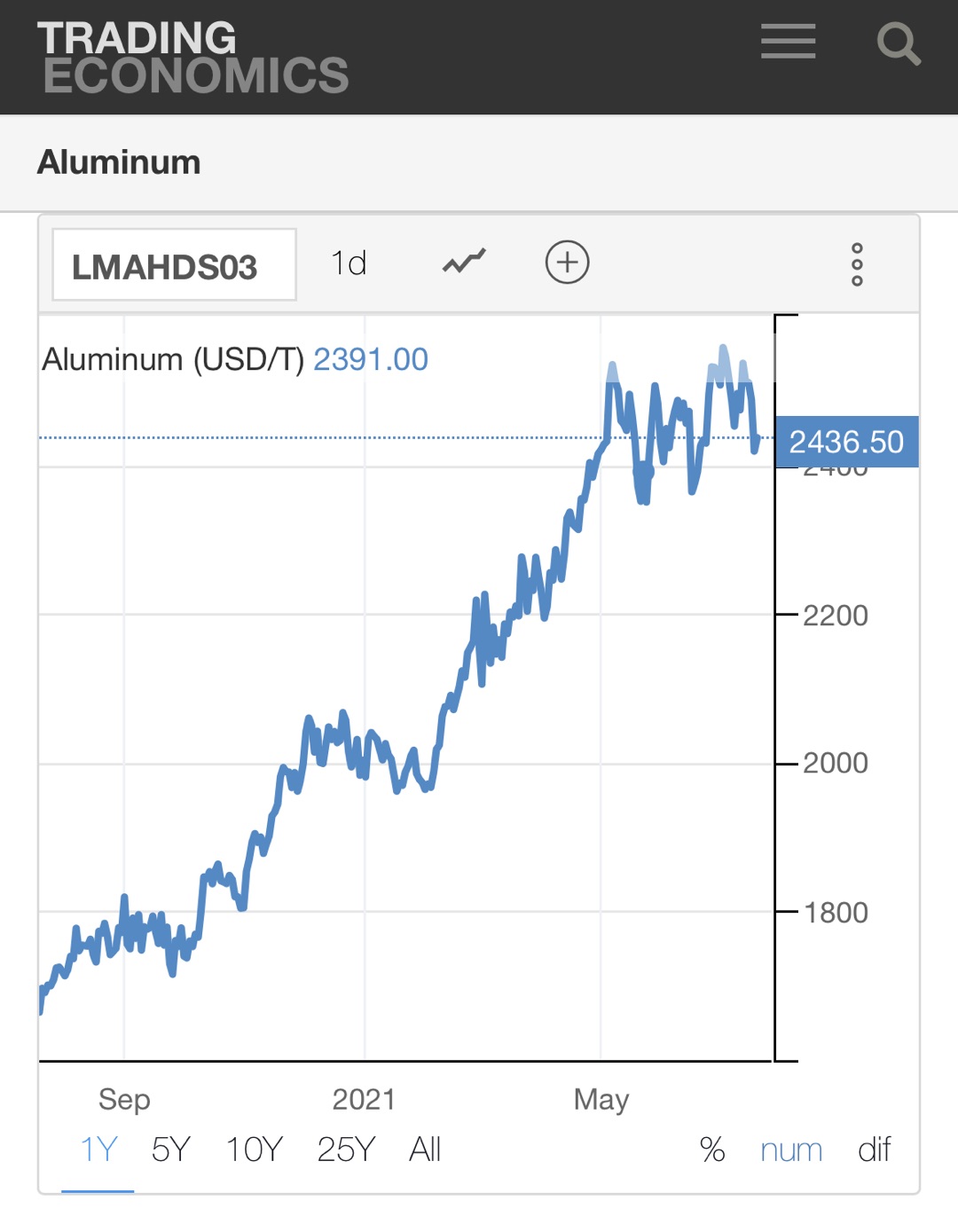Change the chart type line icon
This screenshot has height=1232, width=958.
pos(464,263)
